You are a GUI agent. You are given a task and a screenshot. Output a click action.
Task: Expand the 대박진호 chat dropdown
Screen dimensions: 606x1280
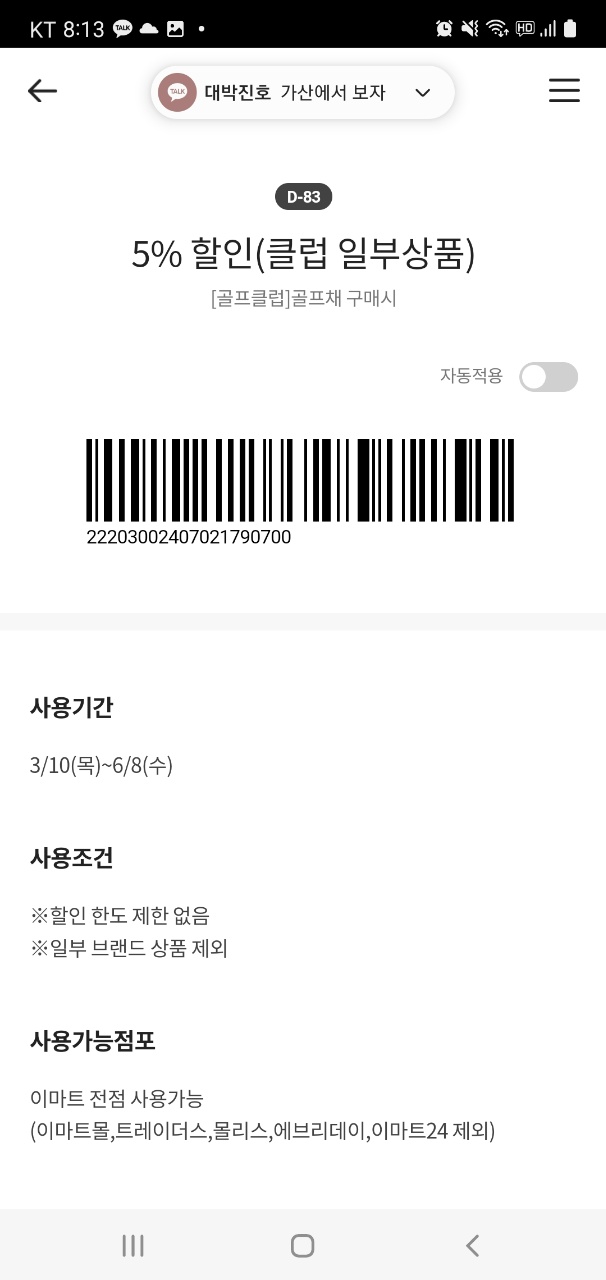pos(421,93)
